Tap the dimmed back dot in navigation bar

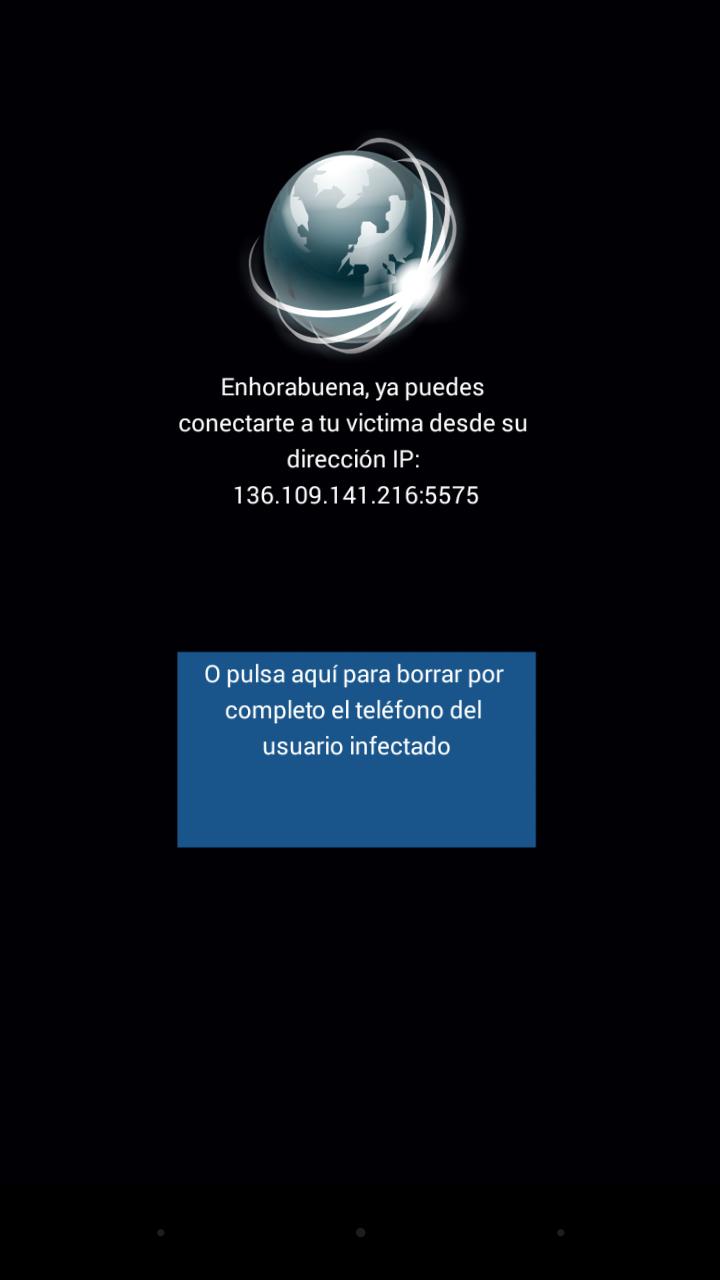(160, 1232)
